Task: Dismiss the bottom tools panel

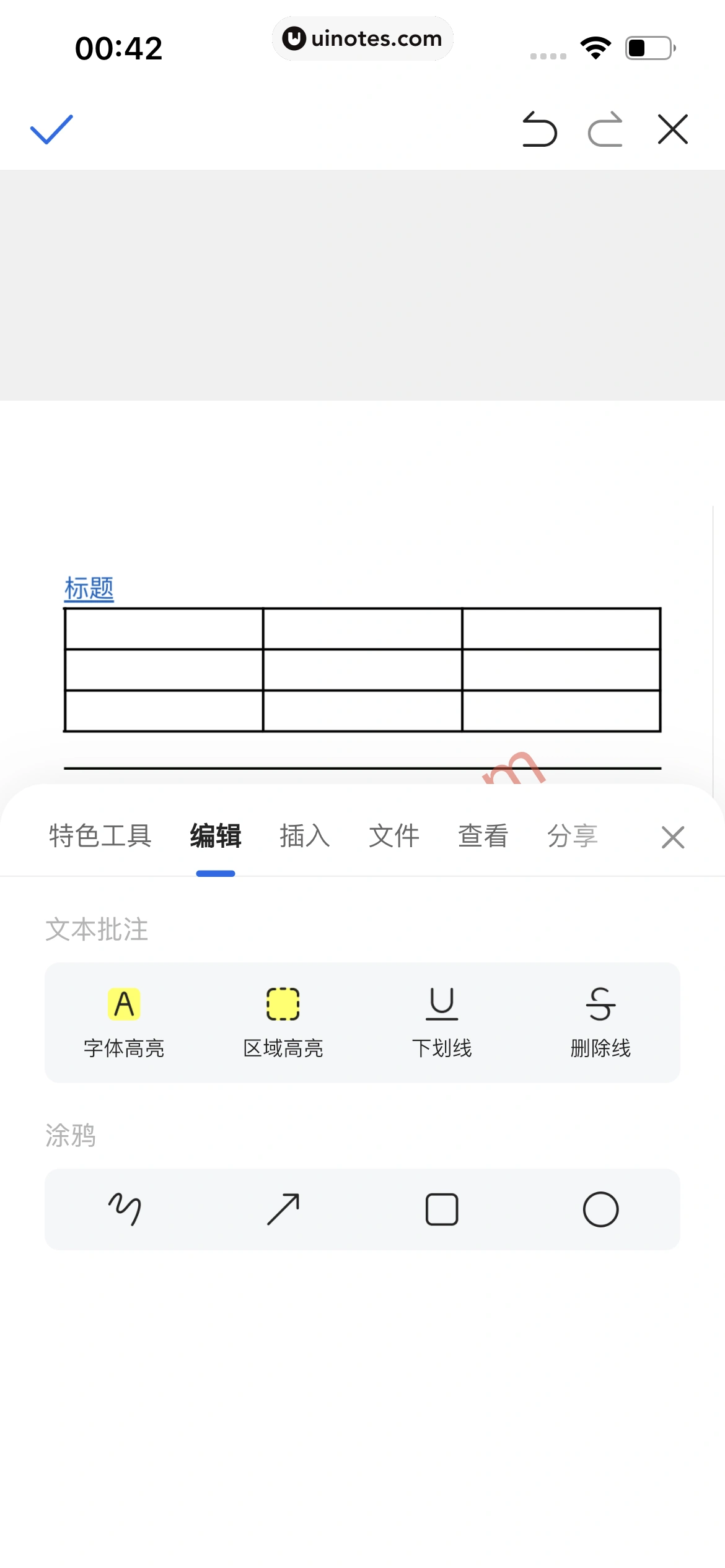Action: pos(672,837)
